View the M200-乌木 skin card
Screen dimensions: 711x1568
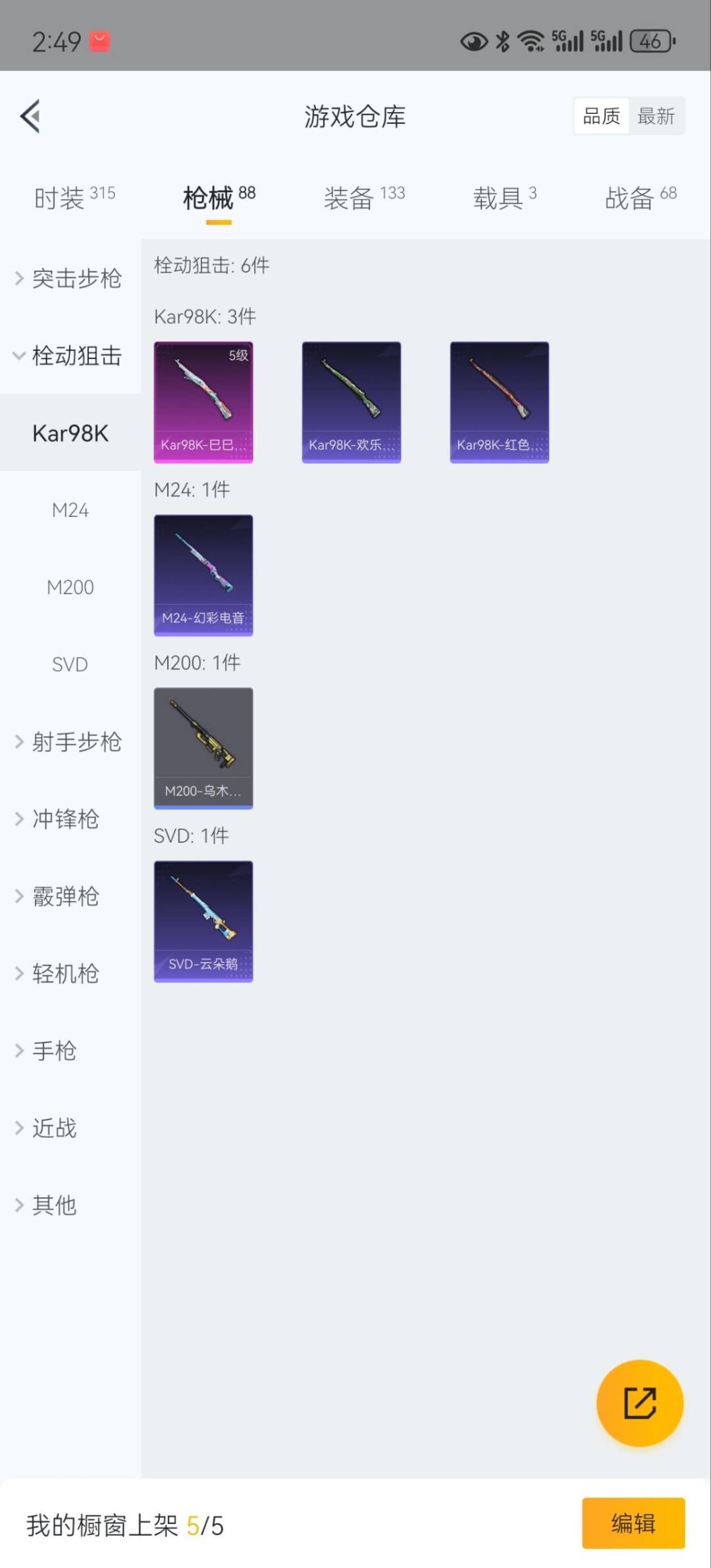tap(203, 748)
